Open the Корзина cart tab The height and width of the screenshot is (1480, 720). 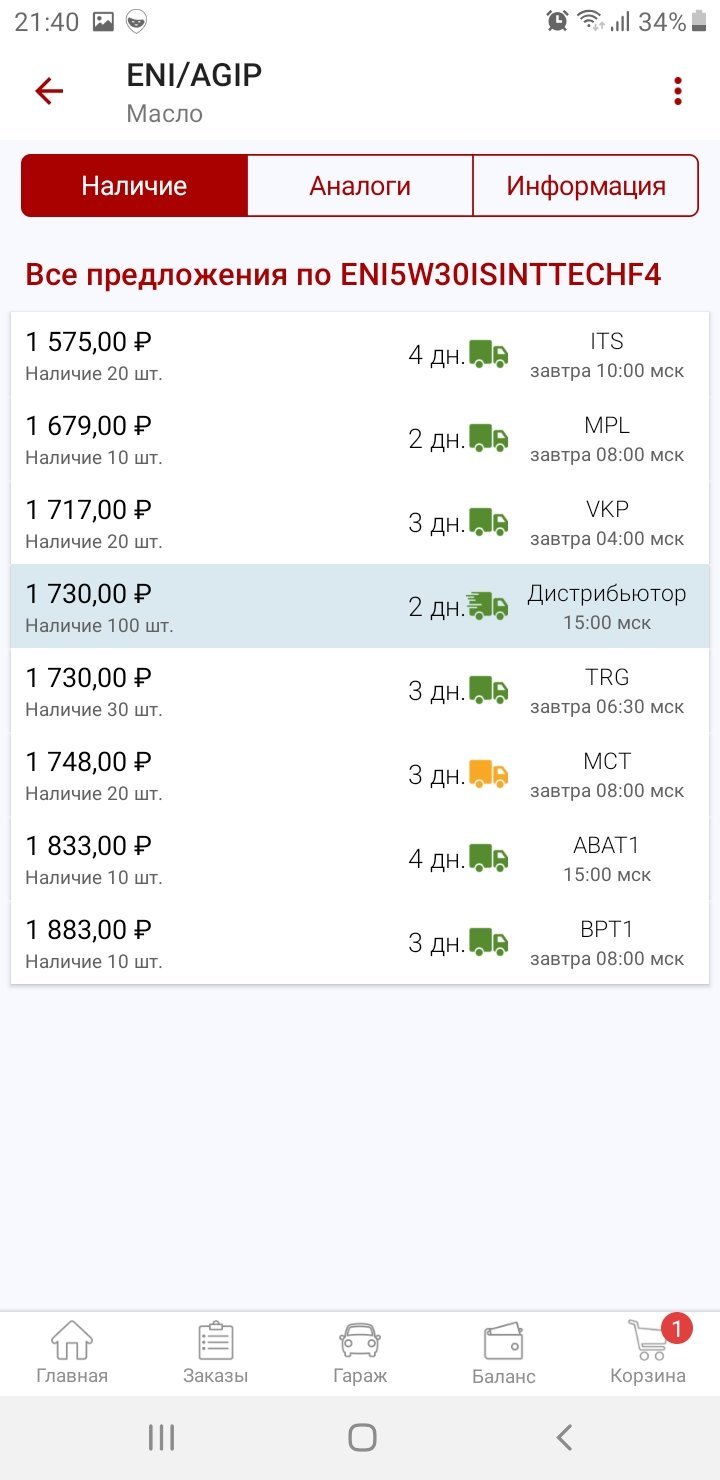pyautogui.click(x=648, y=1353)
